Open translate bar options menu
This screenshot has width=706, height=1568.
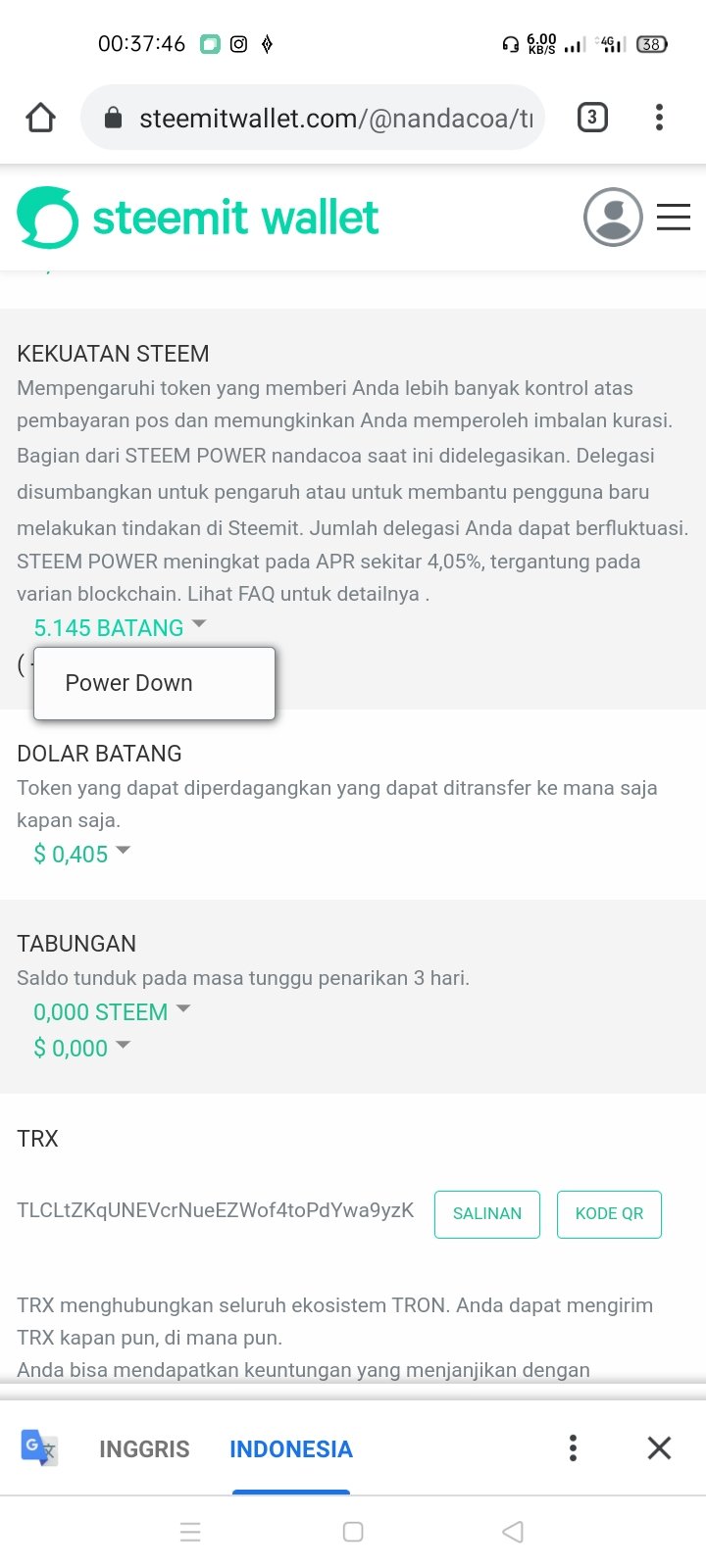pos(573,1447)
